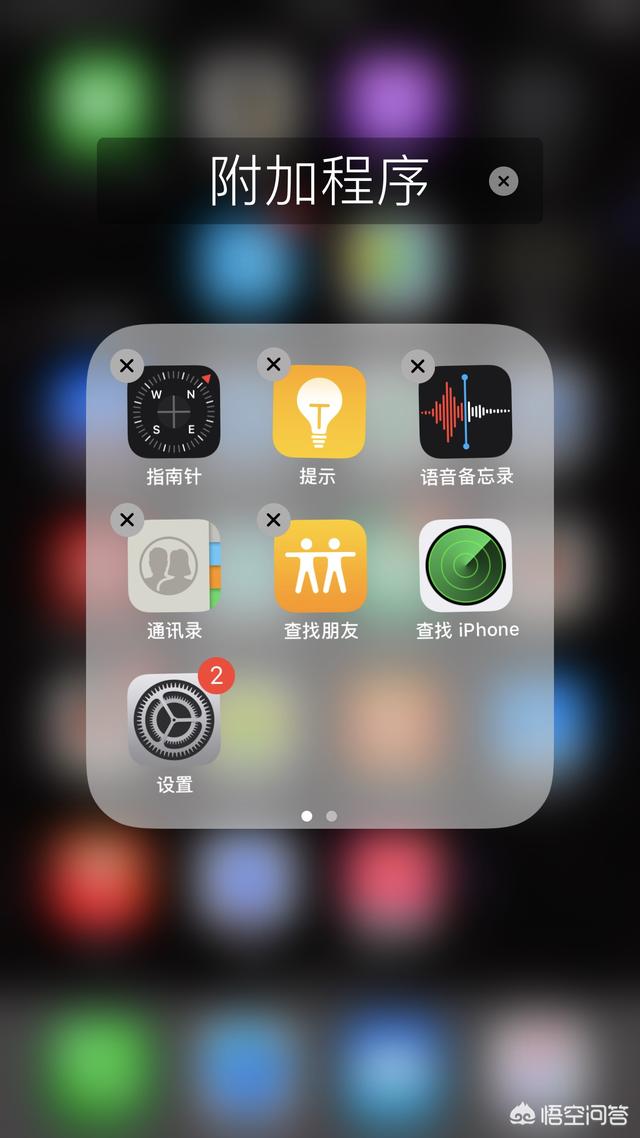Delete the 通讯录 contacts app
Viewport: 640px width, 1138px height.
[127, 520]
